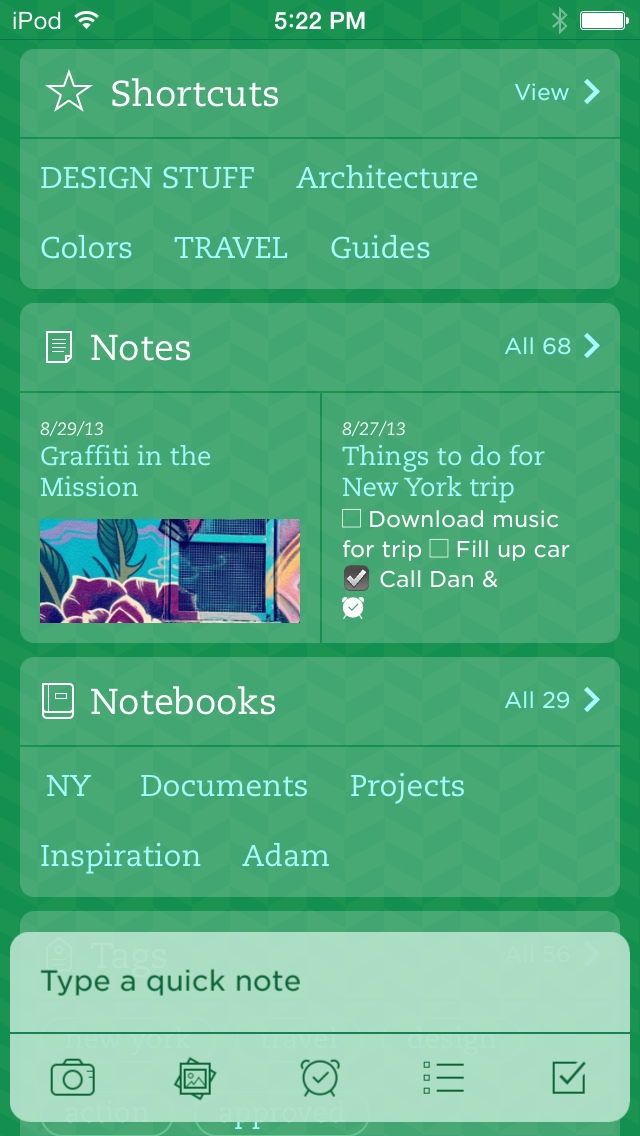640x1136 pixels.
Task: Open the Architecture shortcut
Action: (387, 178)
